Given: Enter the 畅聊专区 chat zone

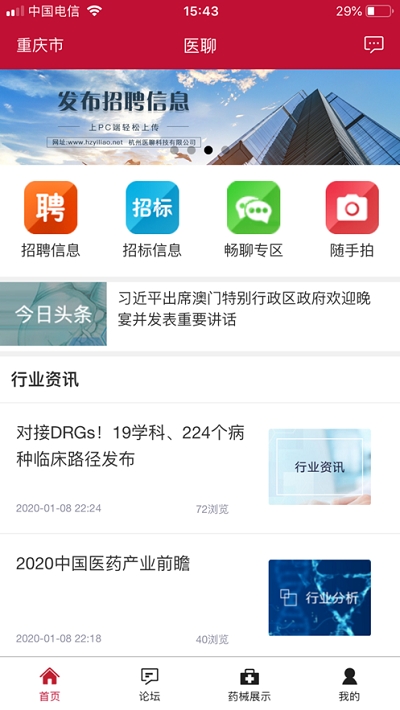Looking at the screenshot, I should click(253, 219).
